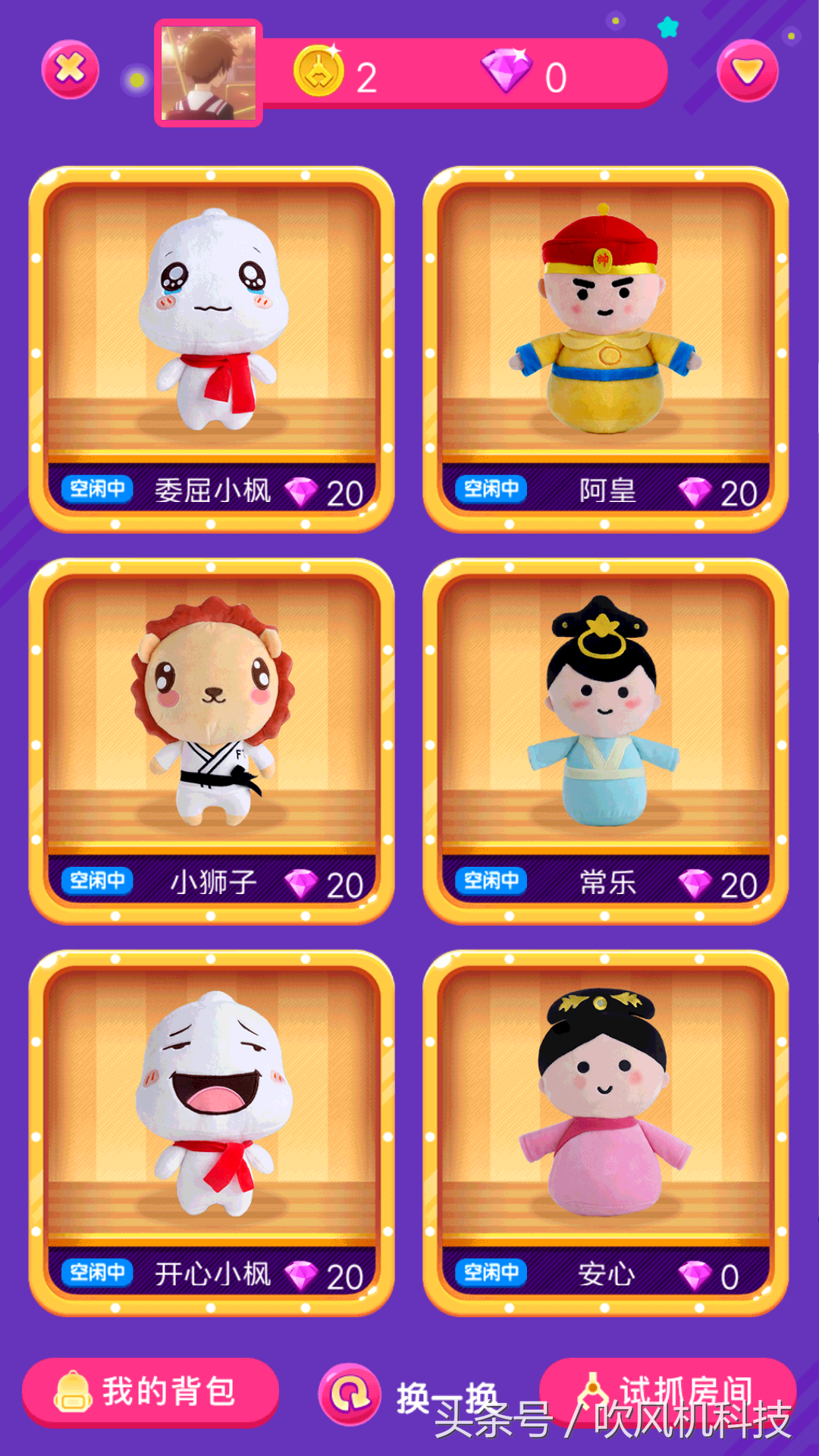Enter the 试抓房间 trial room
Screen dimensions: 819x1456
667,1389
